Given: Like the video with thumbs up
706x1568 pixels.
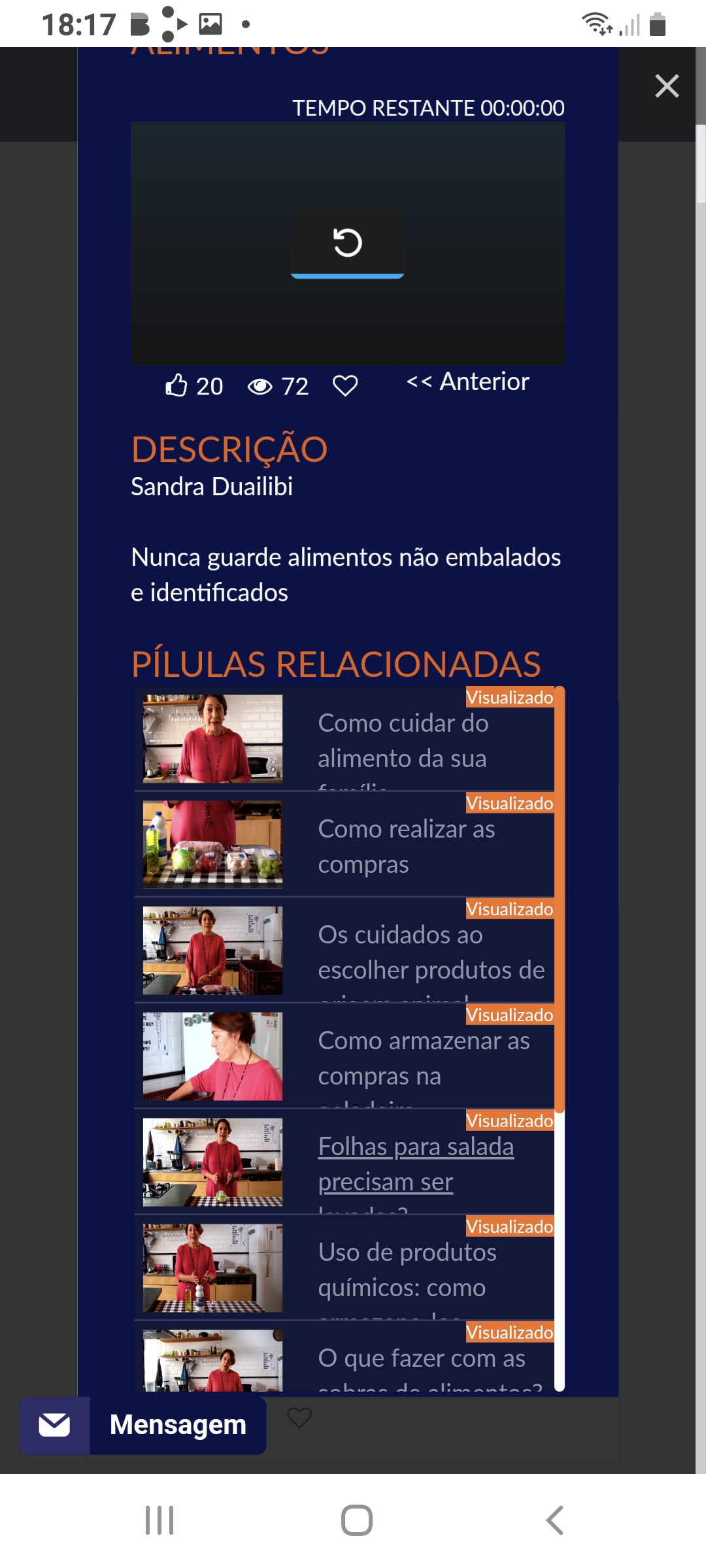Looking at the screenshot, I should pos(176,385).
